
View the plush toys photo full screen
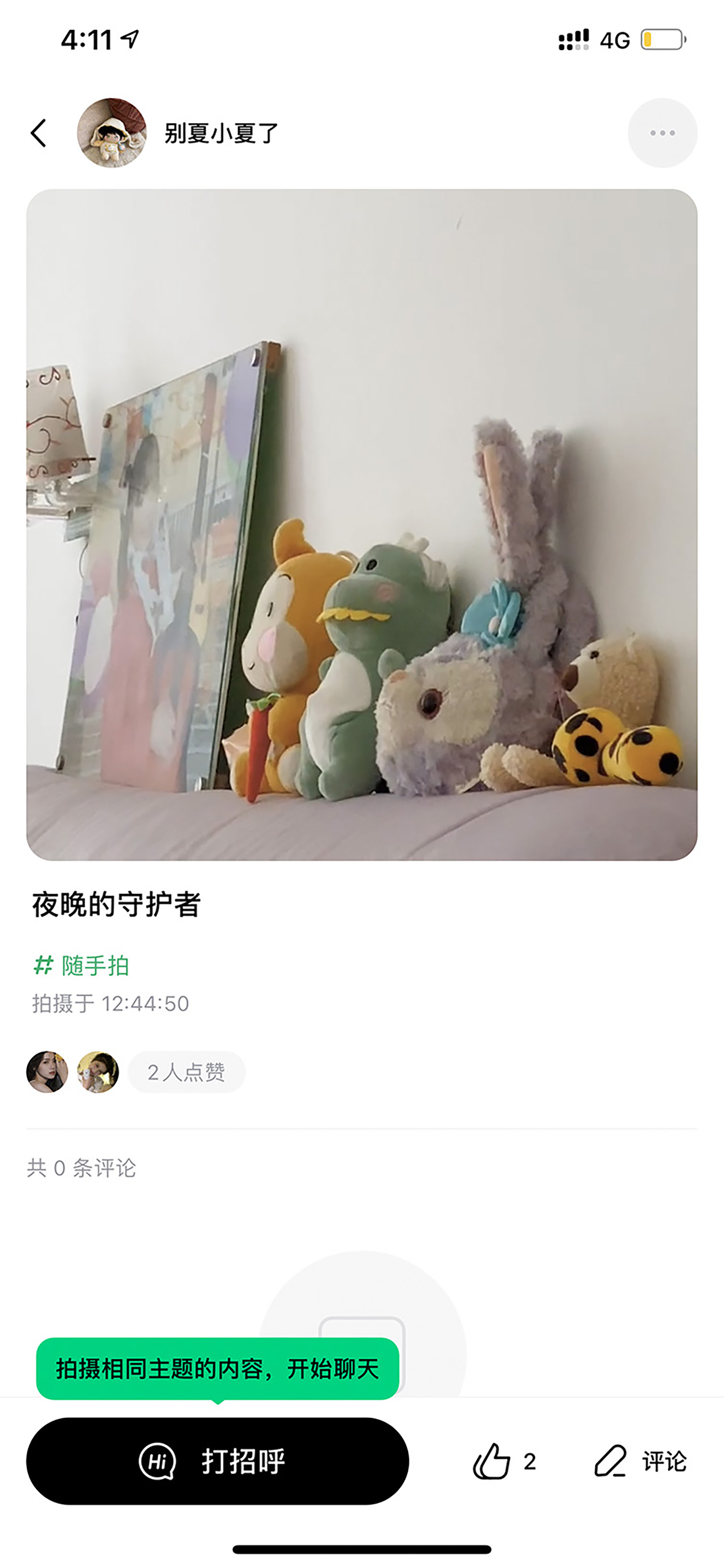click(x=362, y=525)
